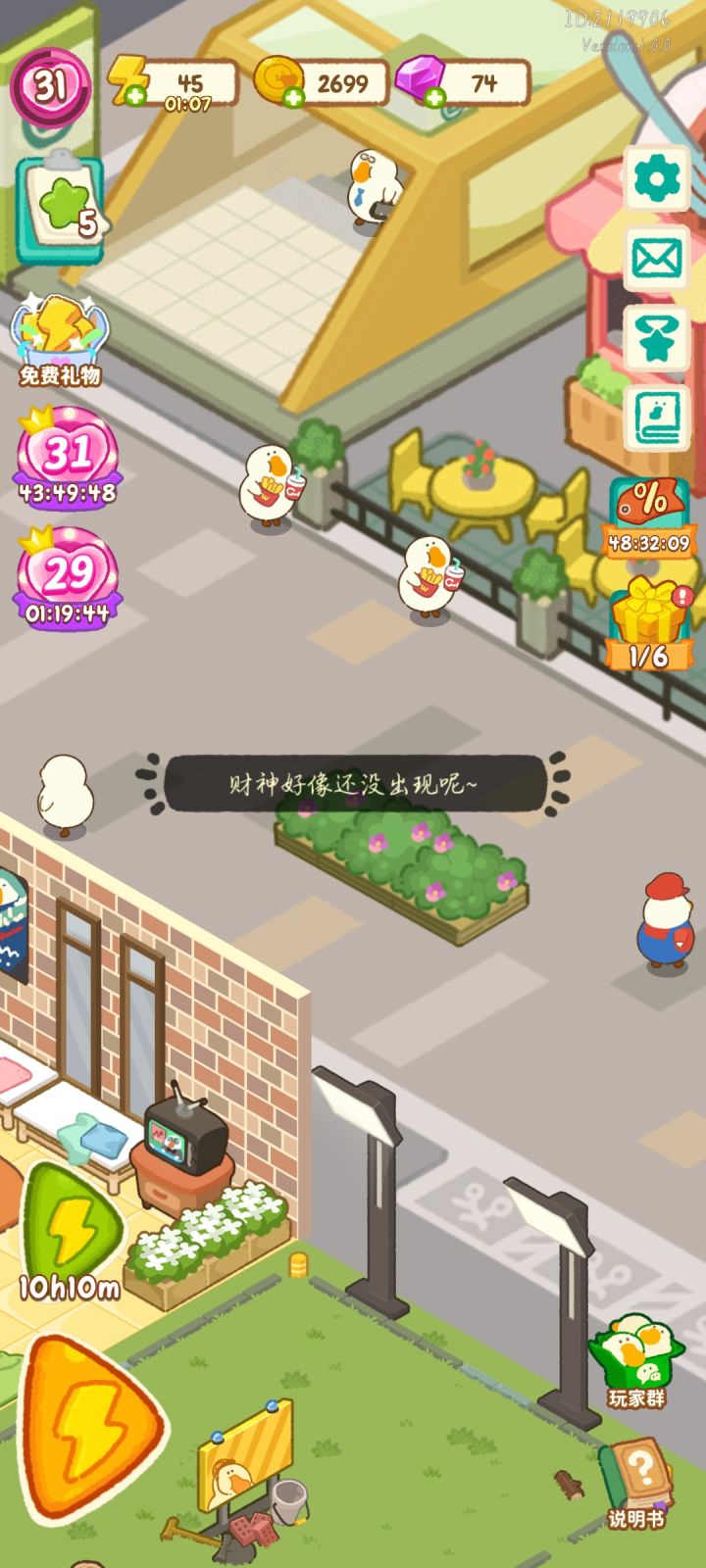Tap the speech bubble about 财神

pyautogui.click(x=353, y=781)
